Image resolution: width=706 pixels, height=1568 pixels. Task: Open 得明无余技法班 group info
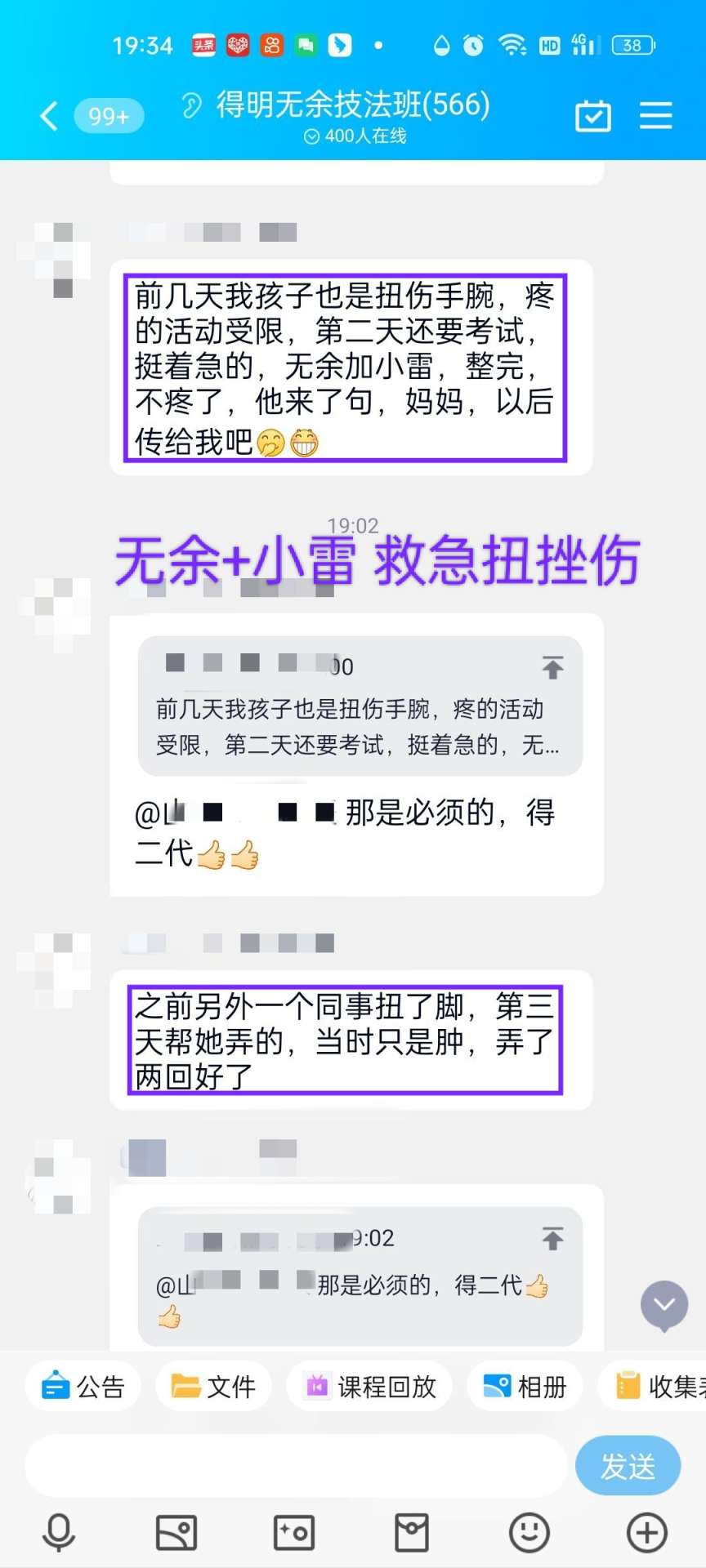(x=353, y=106)
